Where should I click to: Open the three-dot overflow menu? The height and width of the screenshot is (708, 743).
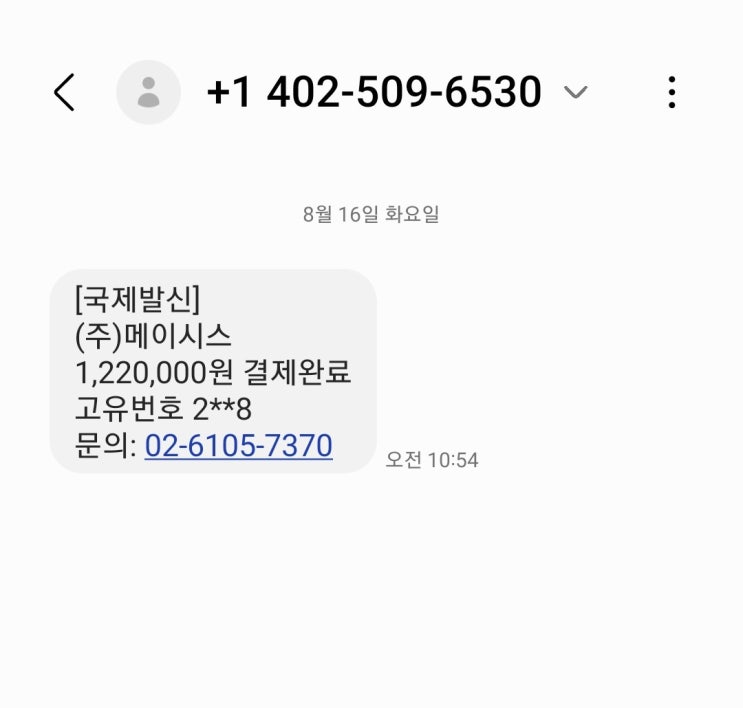672,93
